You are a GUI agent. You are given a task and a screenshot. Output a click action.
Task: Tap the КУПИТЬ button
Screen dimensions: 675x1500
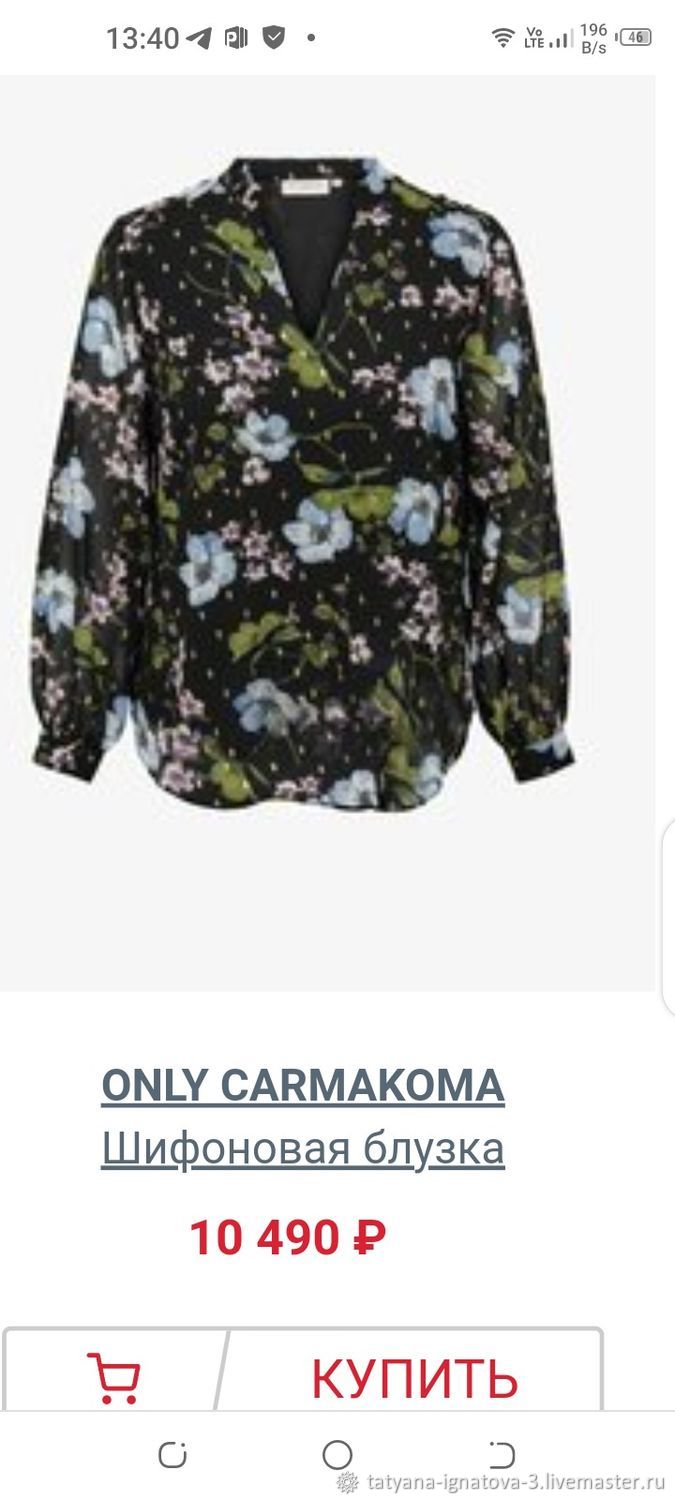coord(414,1378)
